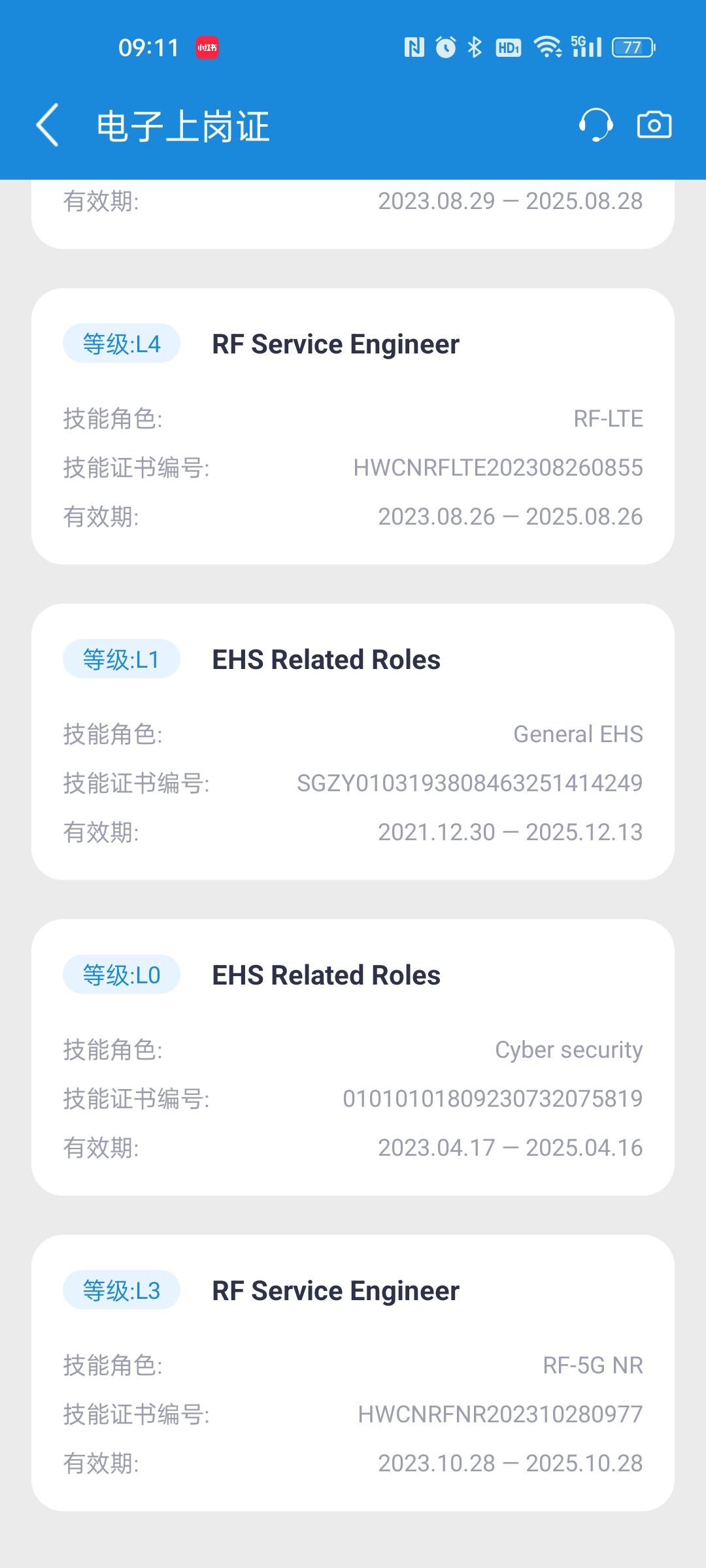
Task: Open customer service headset icon
Action: [596, 125]
